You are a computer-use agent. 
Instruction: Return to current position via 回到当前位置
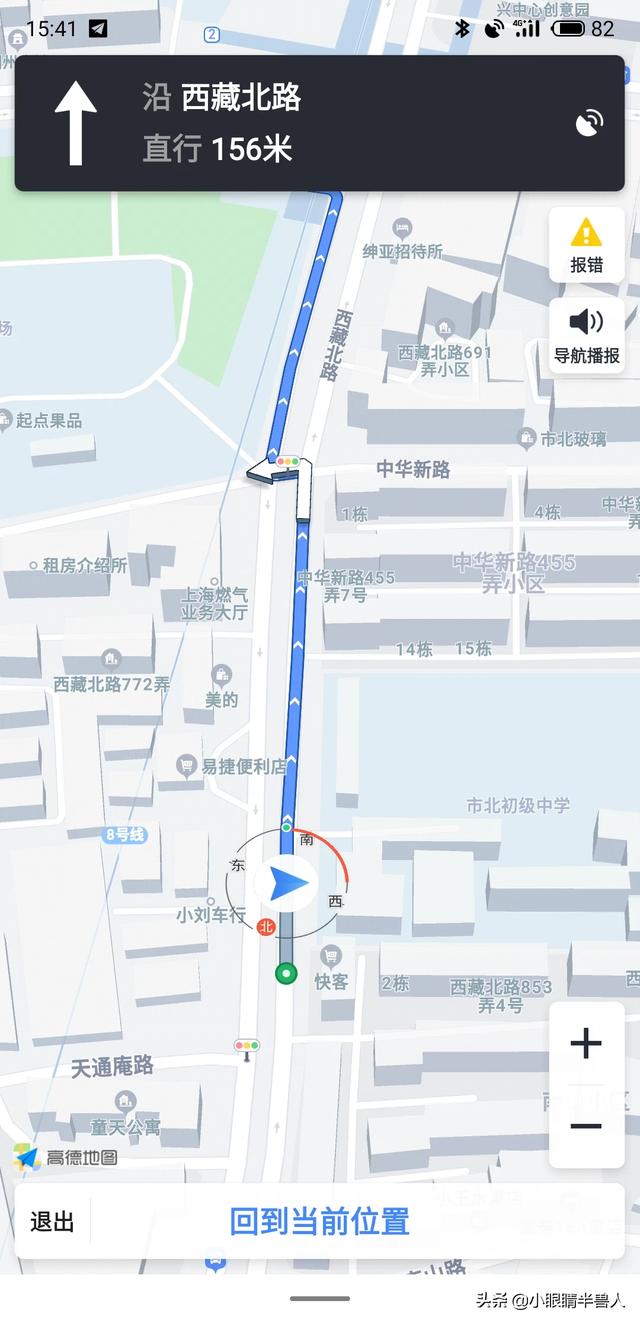pyautogui.click(x=320, y=1221)
